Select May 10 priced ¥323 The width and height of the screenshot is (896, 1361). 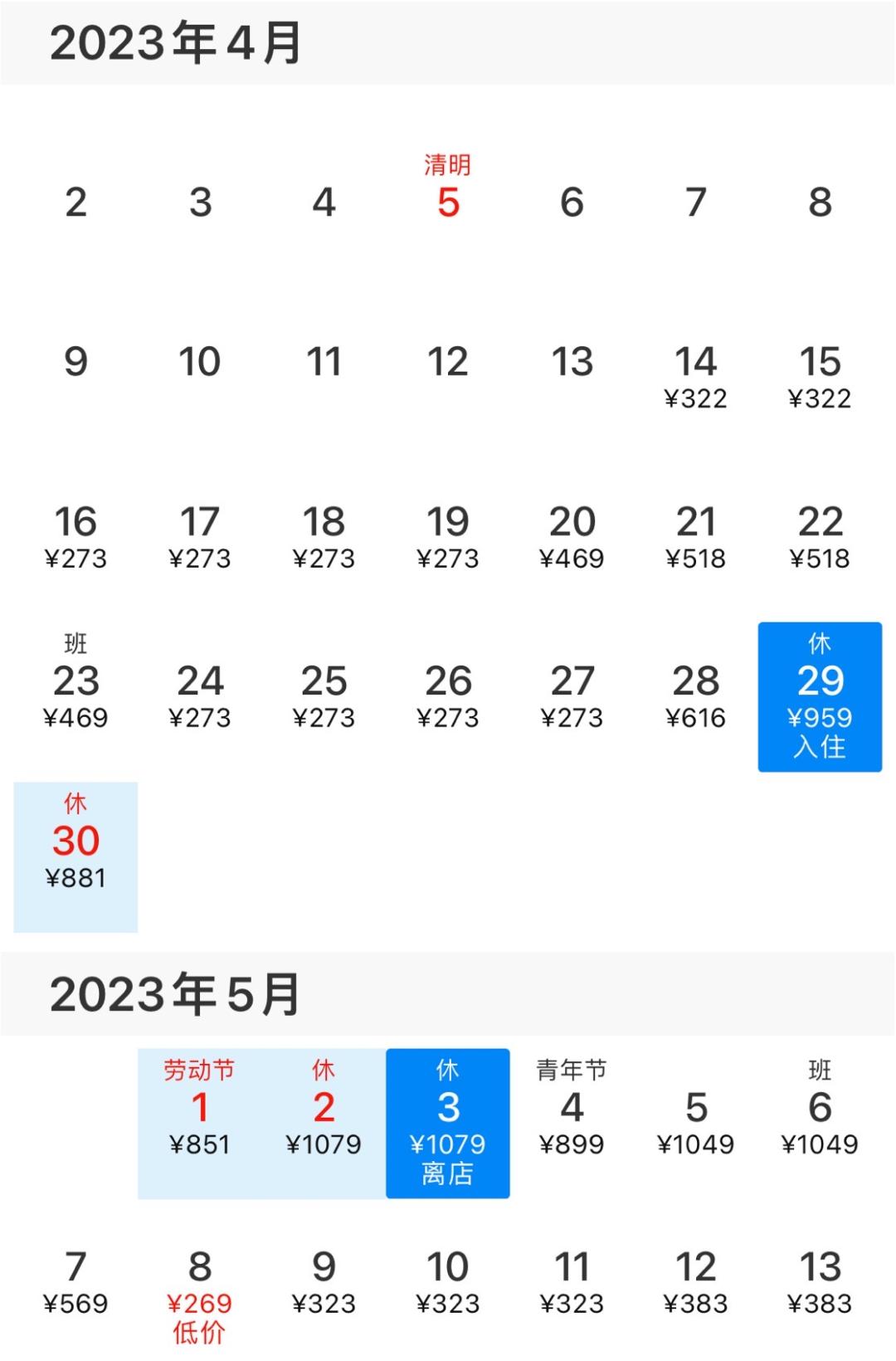(x=448, y=1282)
